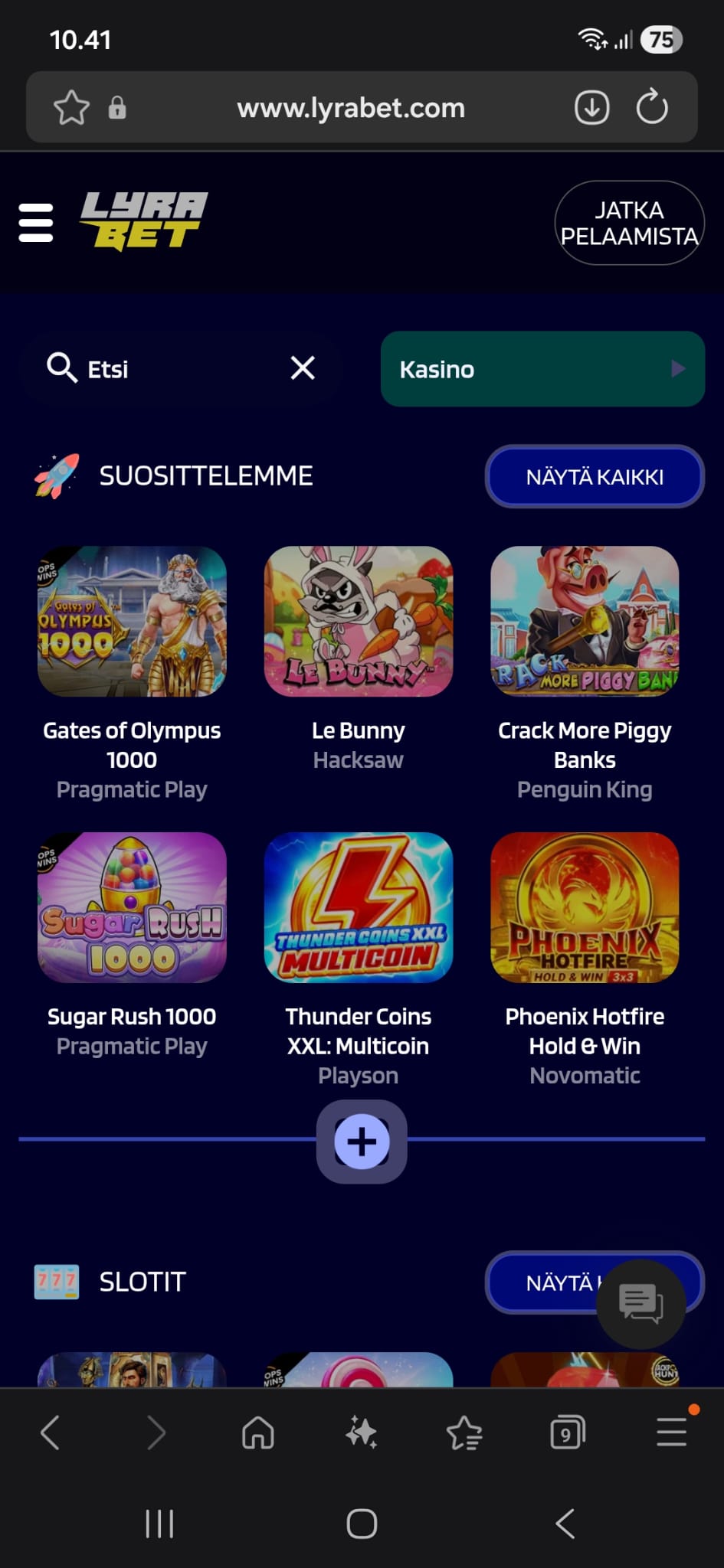The height and width of the screenshot is (1568, 724).
Task: Open the search magnifier icon
Action: [61, 368]
